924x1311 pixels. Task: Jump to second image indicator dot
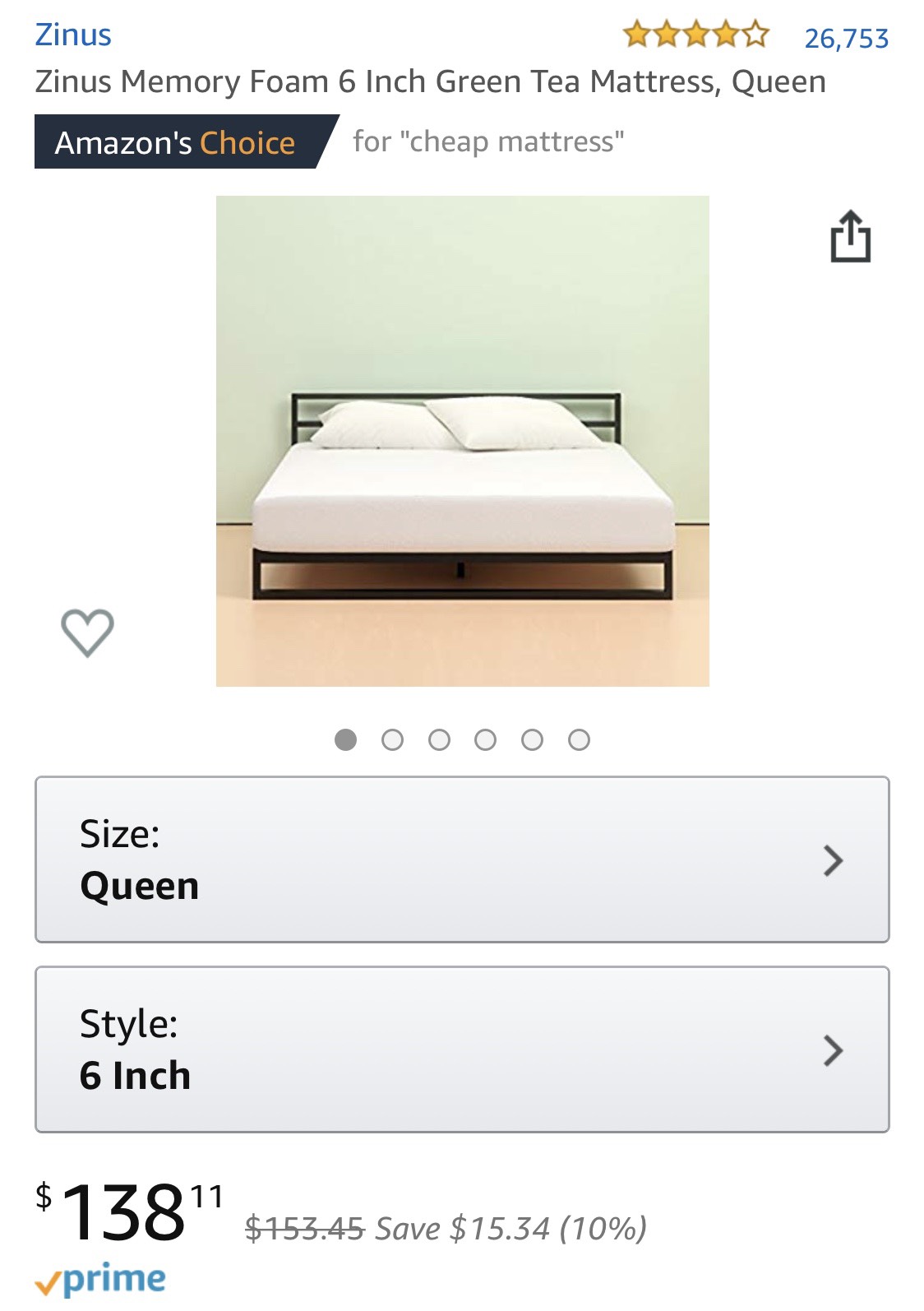393,740
